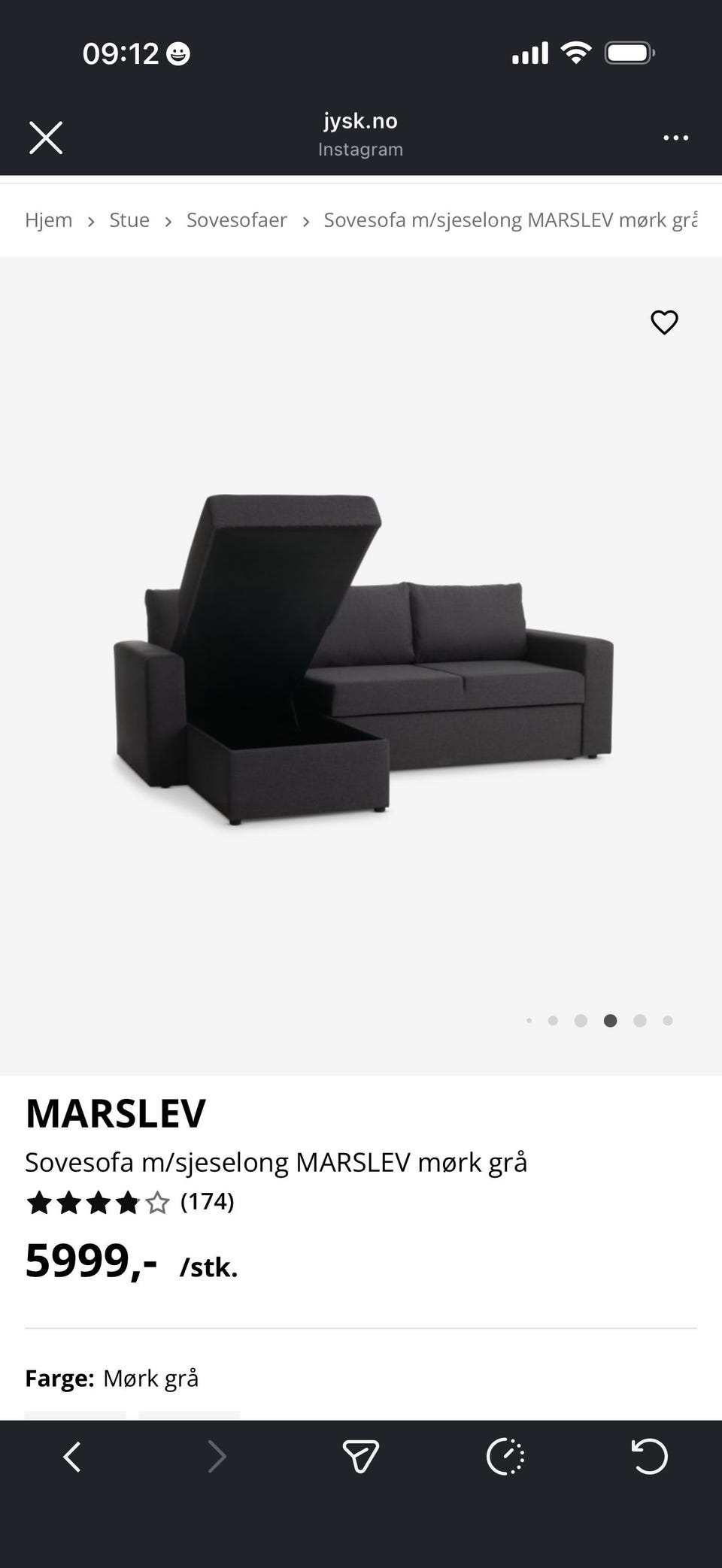The width and height of the screenshot is (722, 1568).
Task: Reload the web page
Action: [x=649, y=1457]
